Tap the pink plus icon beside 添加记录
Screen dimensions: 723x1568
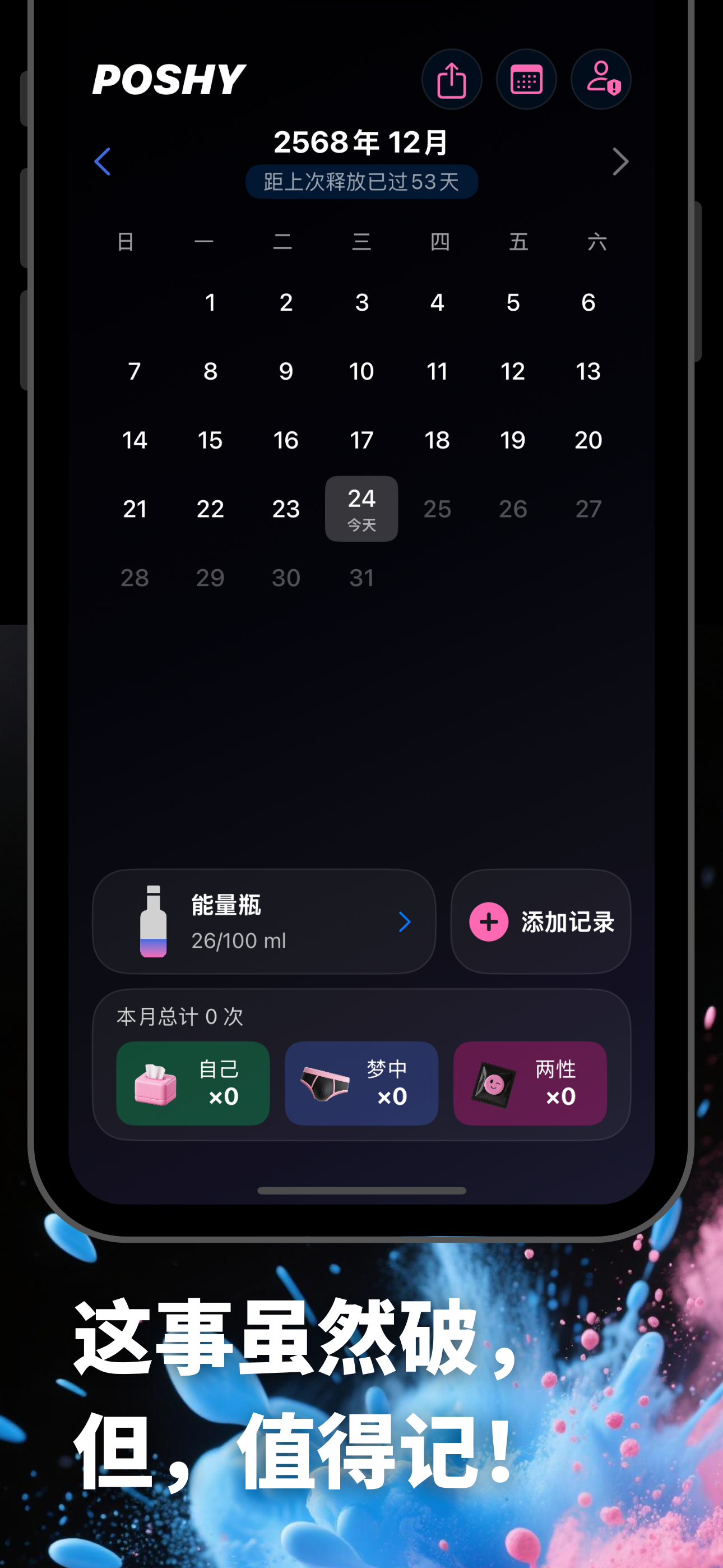point(488,921)
